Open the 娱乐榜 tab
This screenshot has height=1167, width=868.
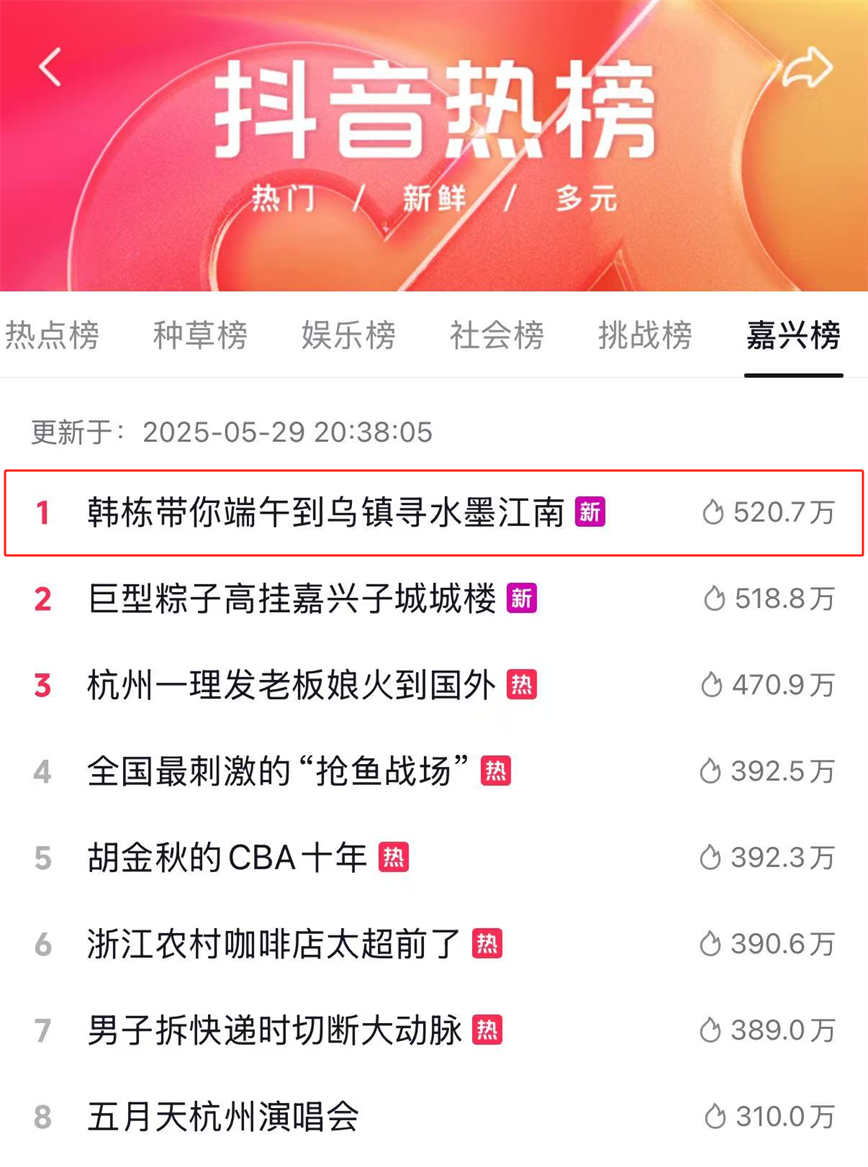point(348,335)
